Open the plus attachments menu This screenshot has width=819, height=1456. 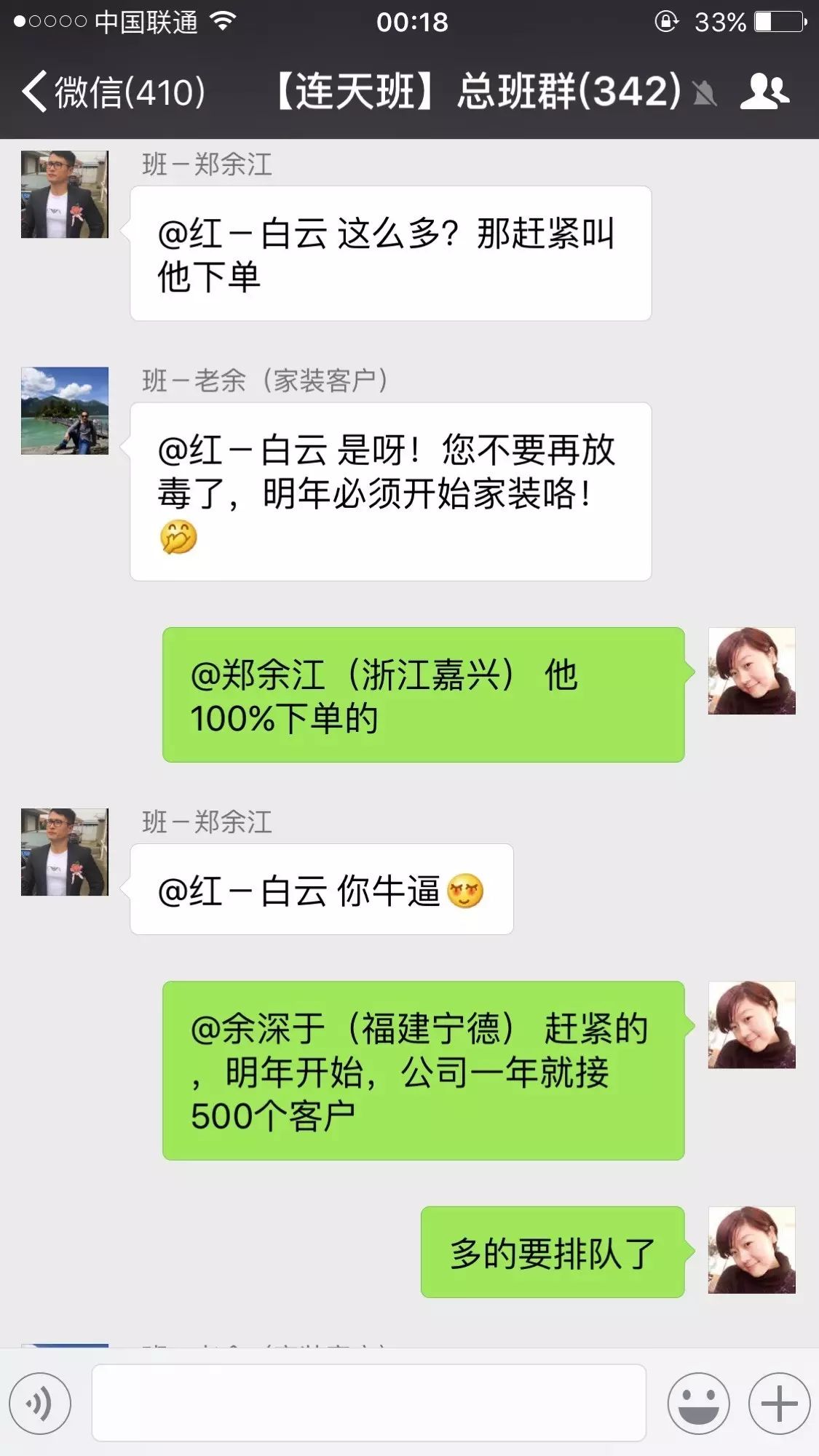pos(779,1403)
